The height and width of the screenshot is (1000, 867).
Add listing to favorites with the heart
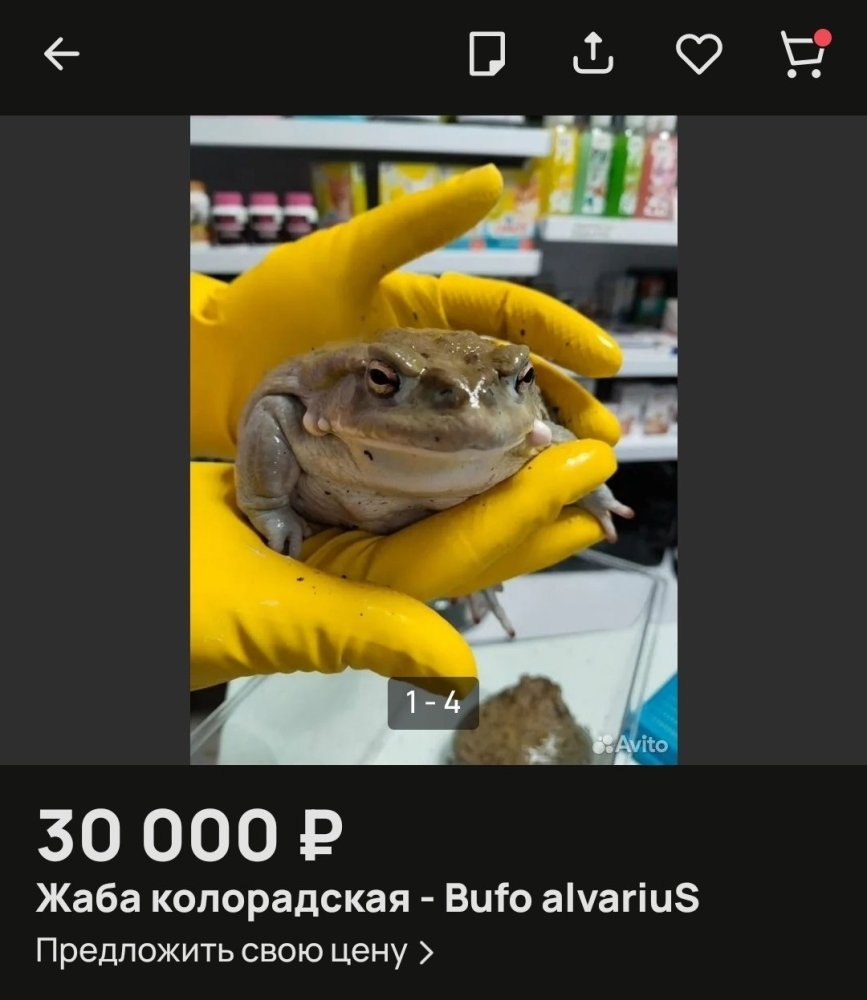(x=699, y=54)
